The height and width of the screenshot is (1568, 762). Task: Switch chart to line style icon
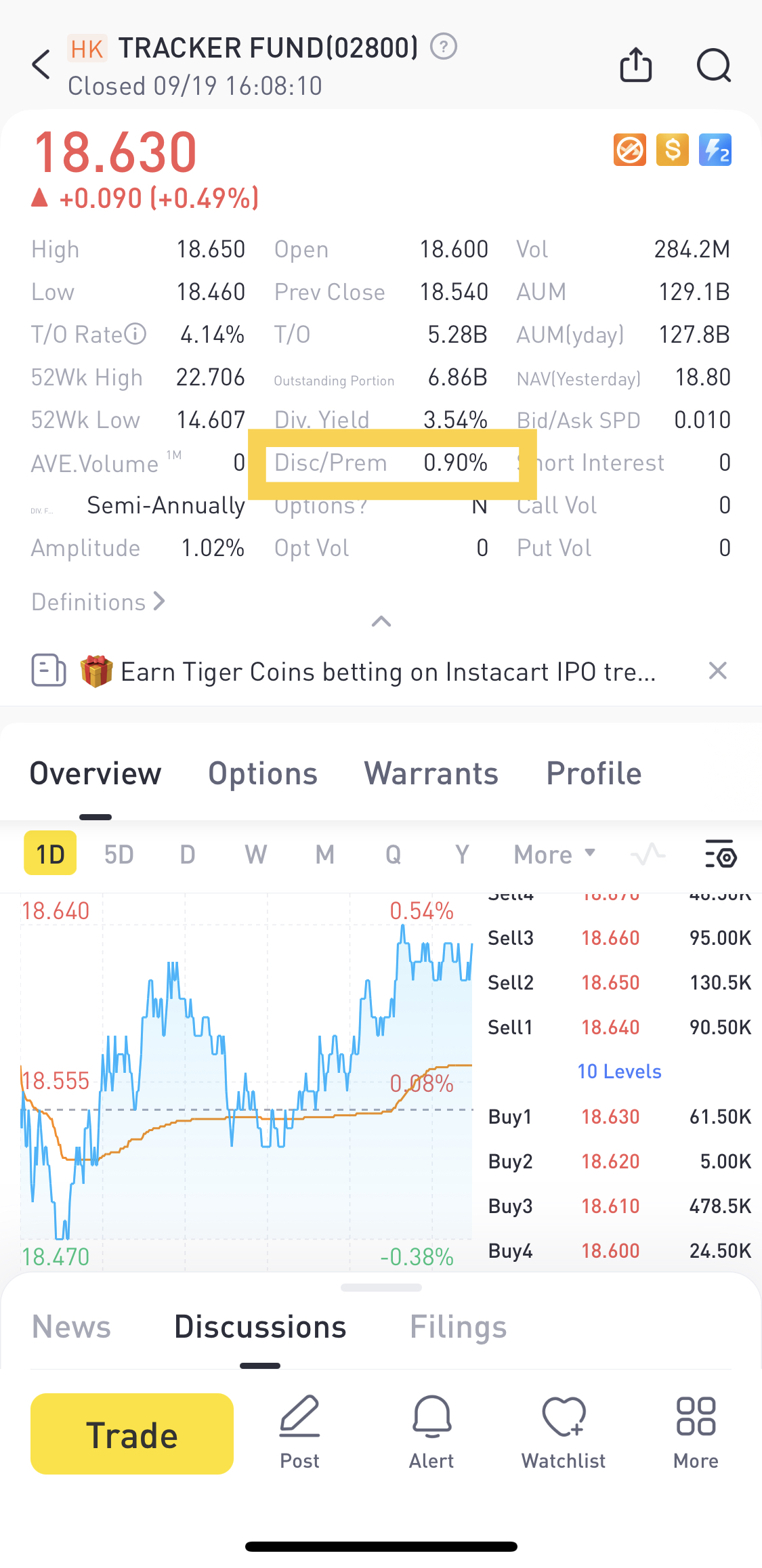coord(647,854)
